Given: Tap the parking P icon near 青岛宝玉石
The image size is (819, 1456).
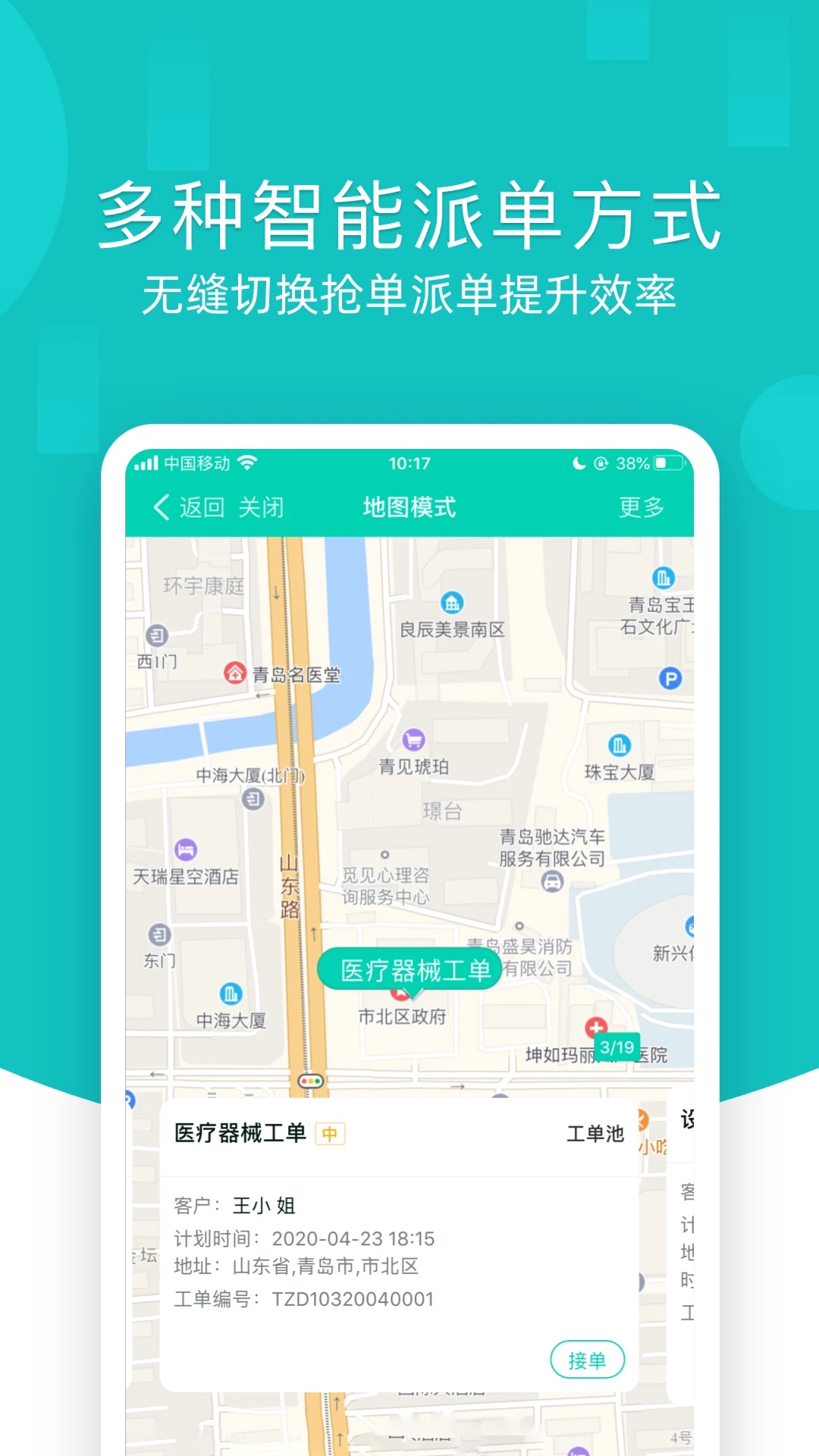Looking at the screenshot, I should tap(670, 679).
